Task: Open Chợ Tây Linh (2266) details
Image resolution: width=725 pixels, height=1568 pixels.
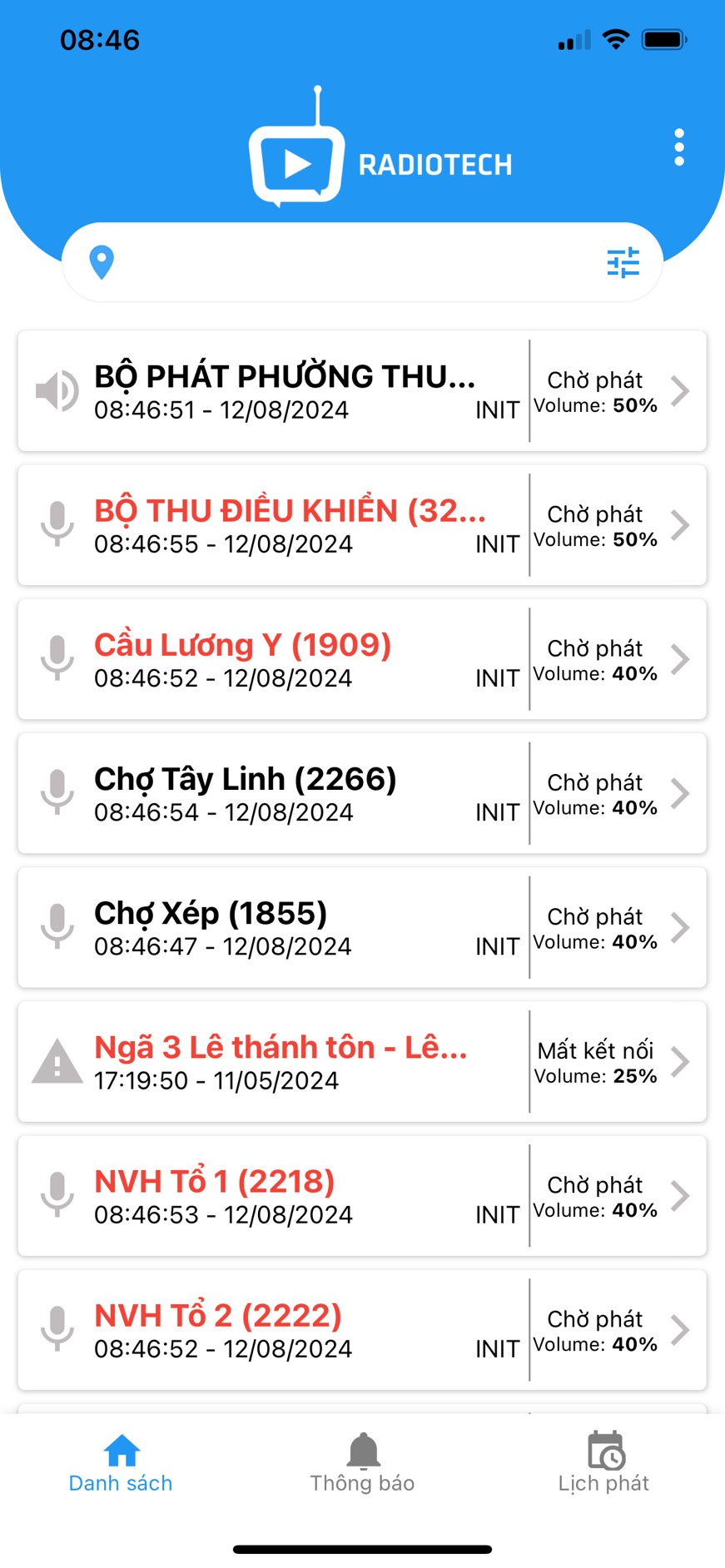Action: pyautogui.click(x=362, y=793)
